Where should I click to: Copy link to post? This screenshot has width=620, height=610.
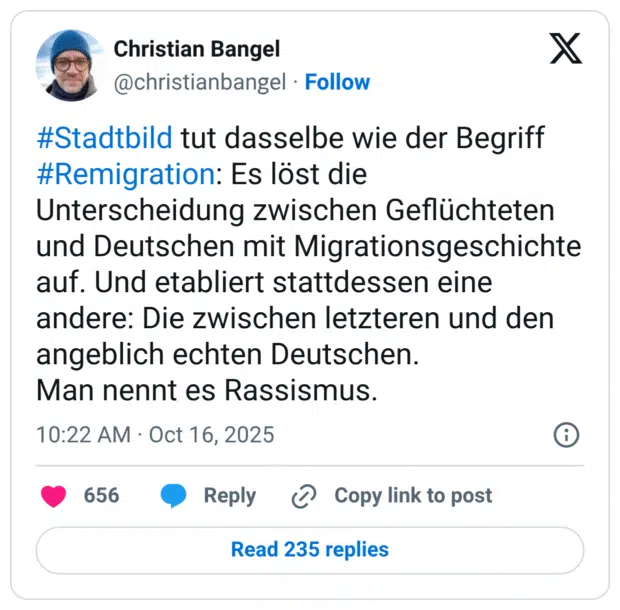(x=392, y=495)
